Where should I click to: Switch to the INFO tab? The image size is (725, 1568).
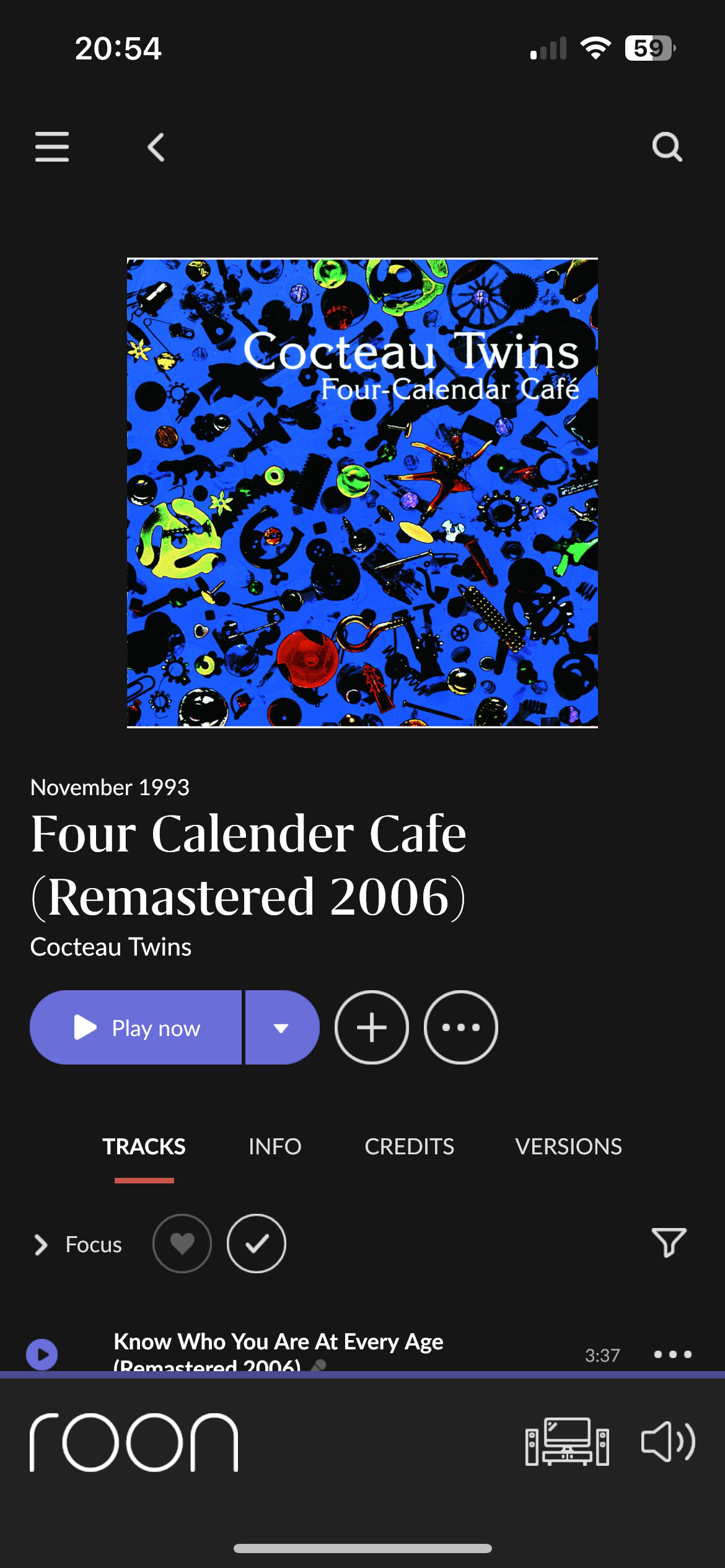click(275, 1147)
